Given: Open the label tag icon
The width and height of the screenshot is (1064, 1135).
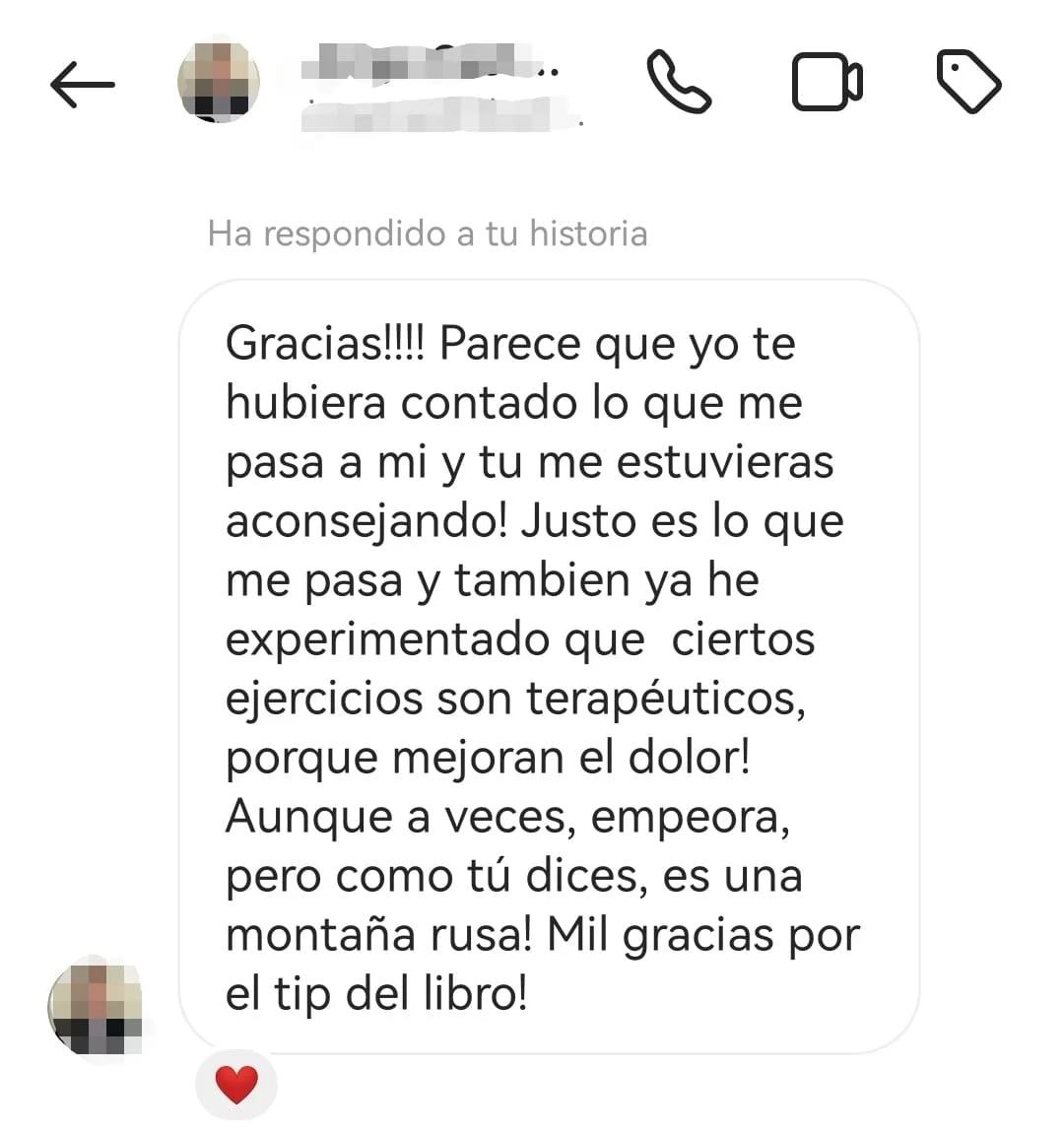Looking at the screenshot, I should click(x=967, y=83).
